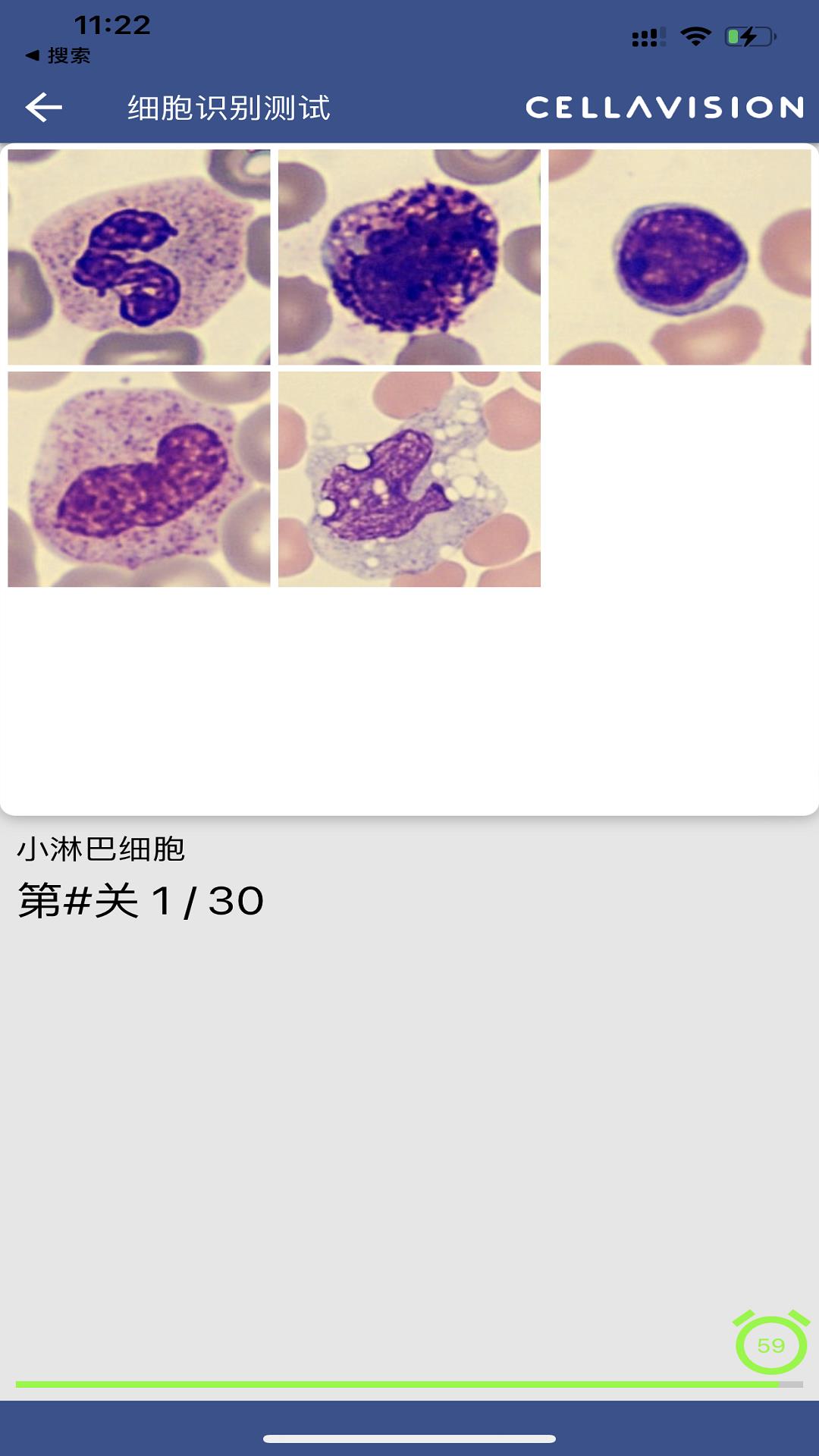819x1456 pixels.
Task: Select the round small lymphocyte image
Action: (x=677, y=258)
